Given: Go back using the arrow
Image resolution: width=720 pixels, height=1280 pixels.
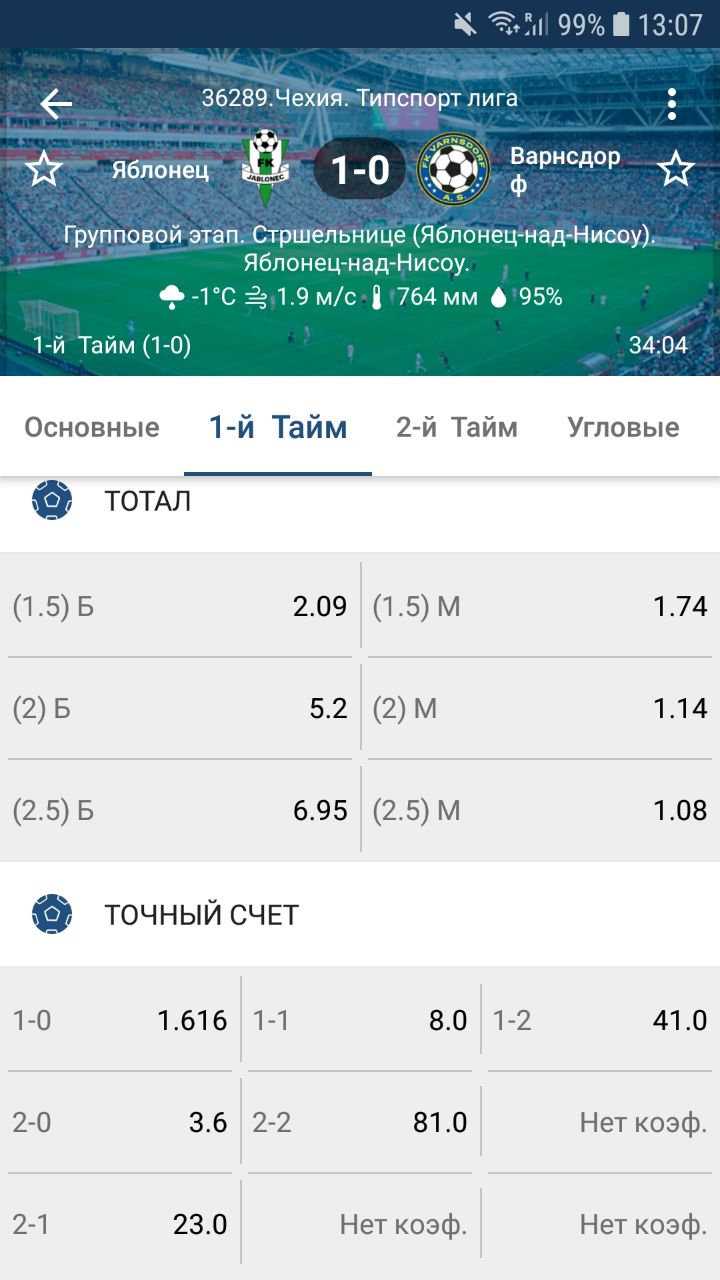Looking at the screenshot, I should (x=56, y=103).
